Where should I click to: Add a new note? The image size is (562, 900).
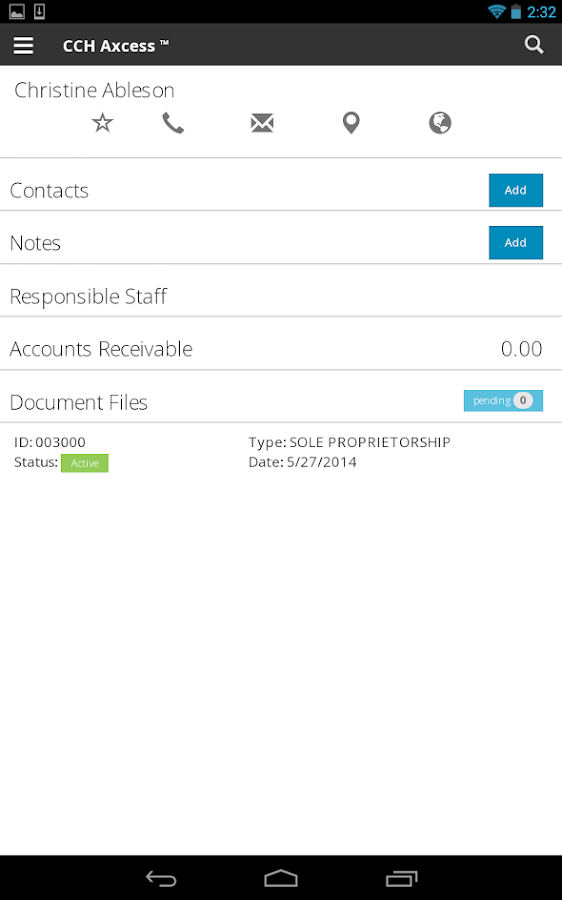click(x=516, y=242)
